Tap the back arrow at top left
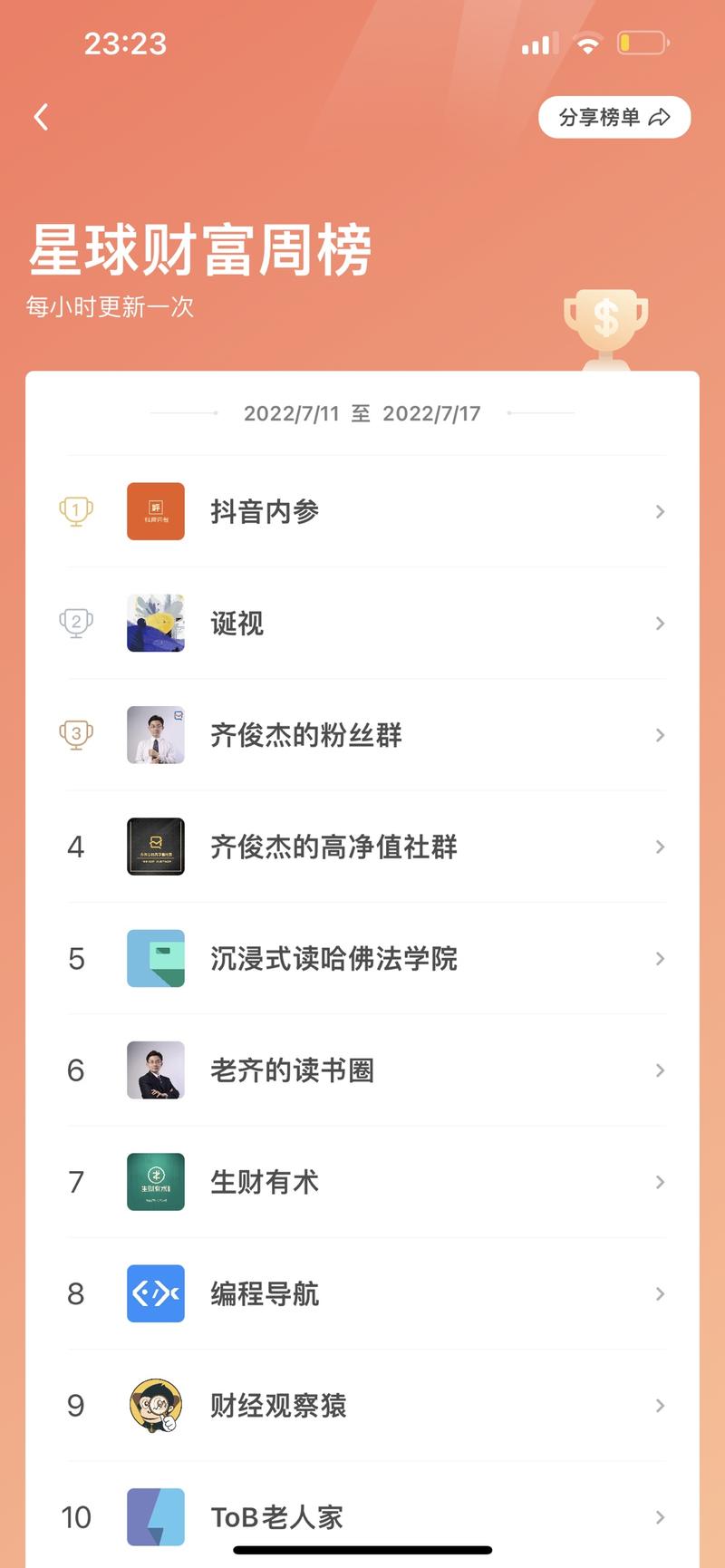The width and height of the screenshot is (725, 1568). click(40, 117)
